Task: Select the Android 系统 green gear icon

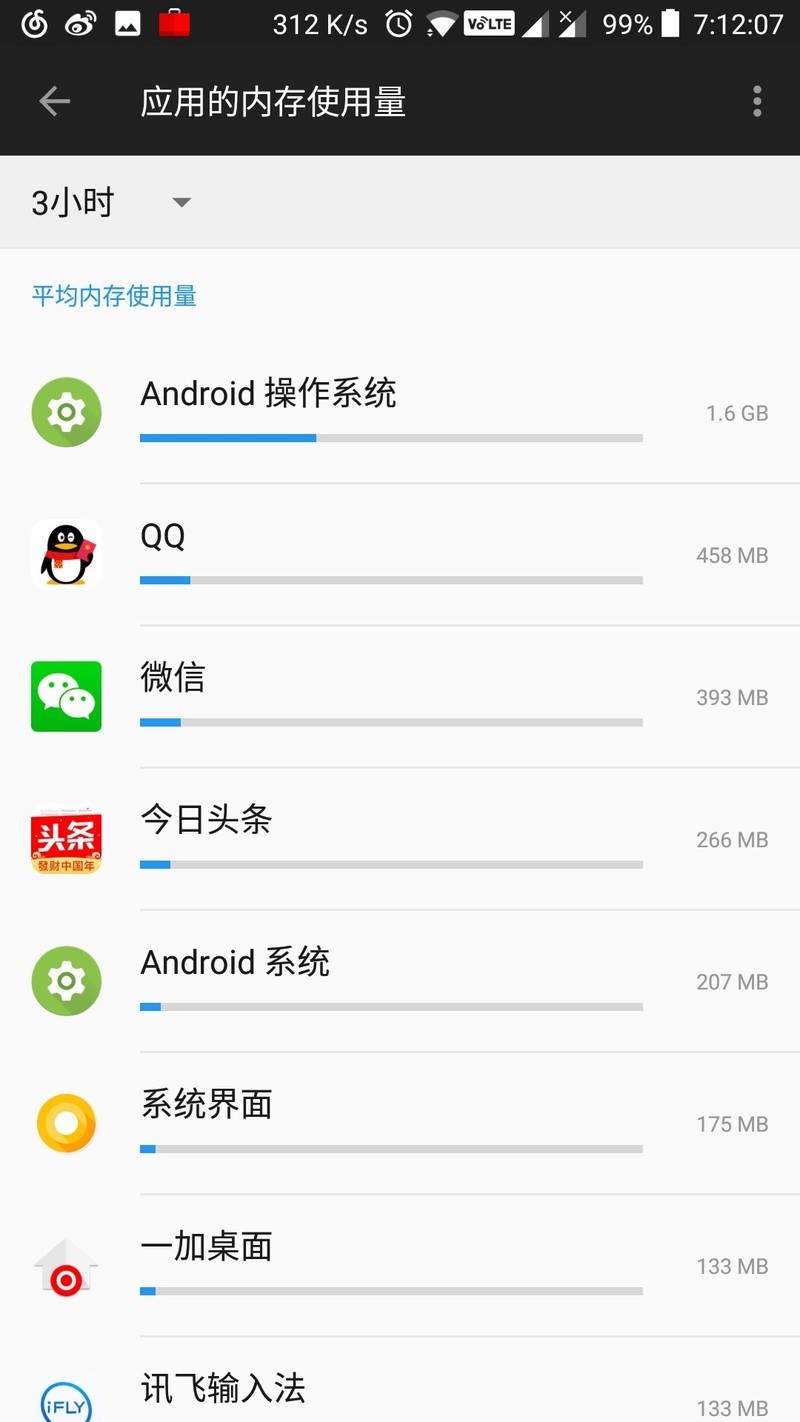Action: 66,981
